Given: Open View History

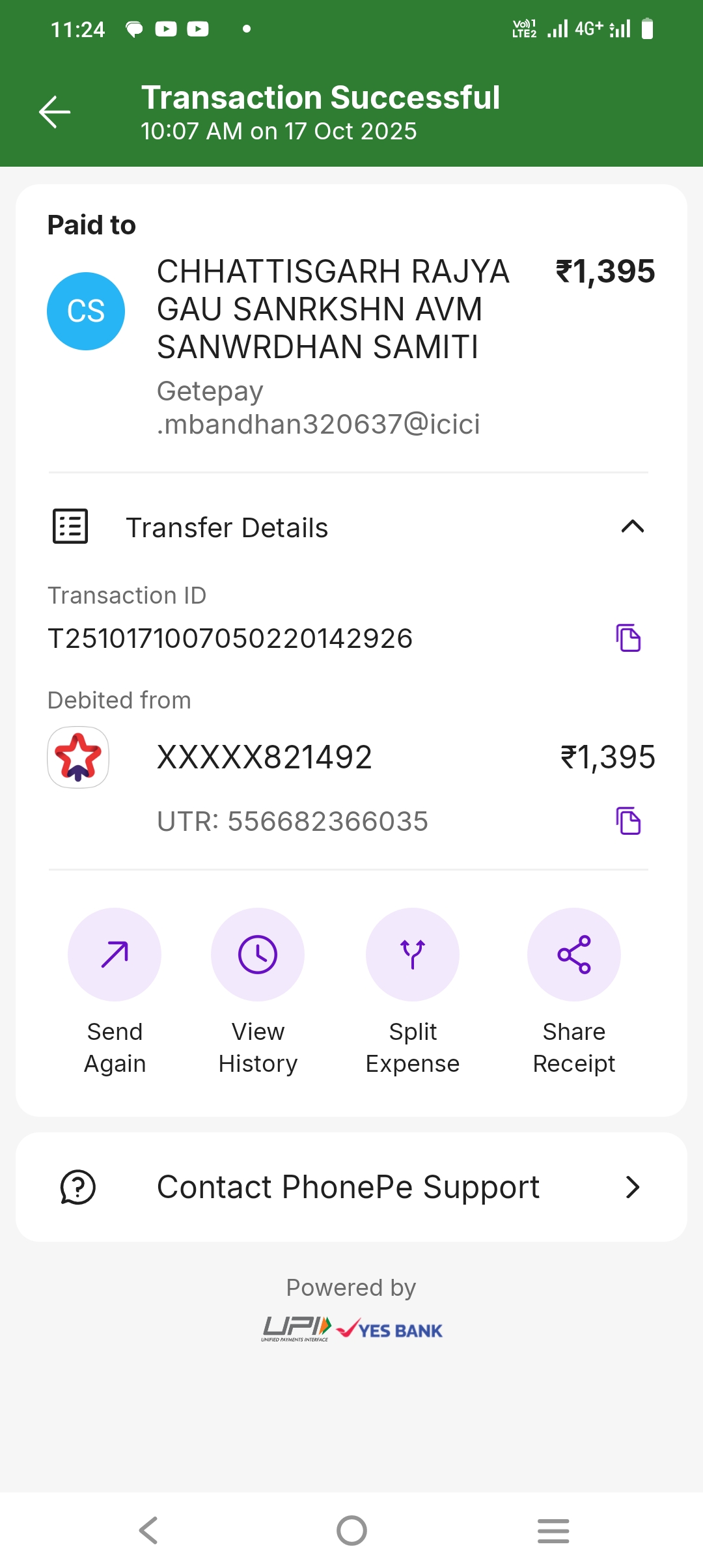Looking at the screenshot, I should click(x=258, y=955).
